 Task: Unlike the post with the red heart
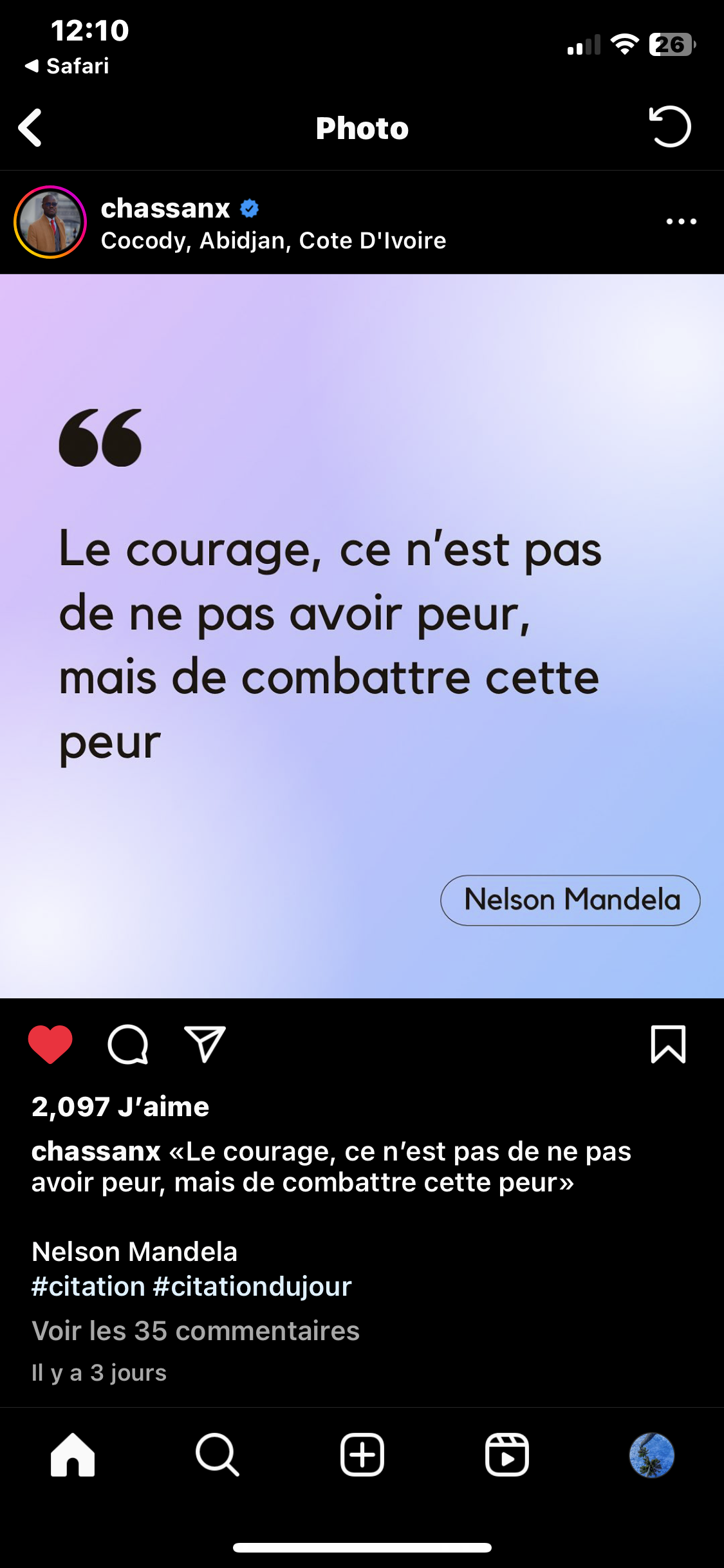pyautogui.click(x=50, y=1044)
